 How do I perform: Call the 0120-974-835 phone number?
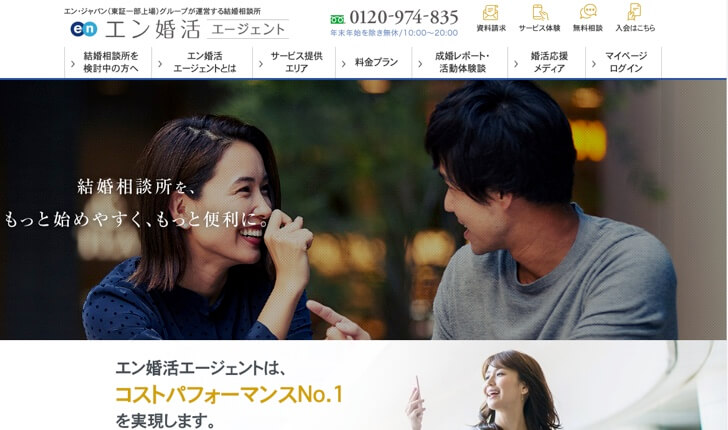coord(403,17)
